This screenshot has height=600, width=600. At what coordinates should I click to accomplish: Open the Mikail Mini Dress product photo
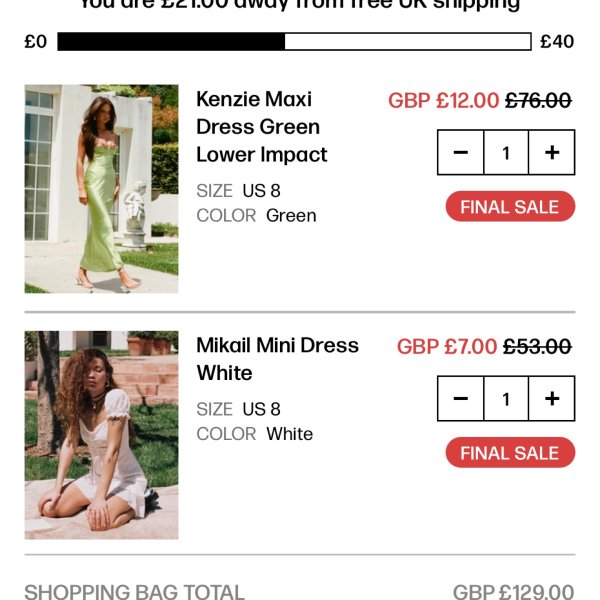click(102, 435)
